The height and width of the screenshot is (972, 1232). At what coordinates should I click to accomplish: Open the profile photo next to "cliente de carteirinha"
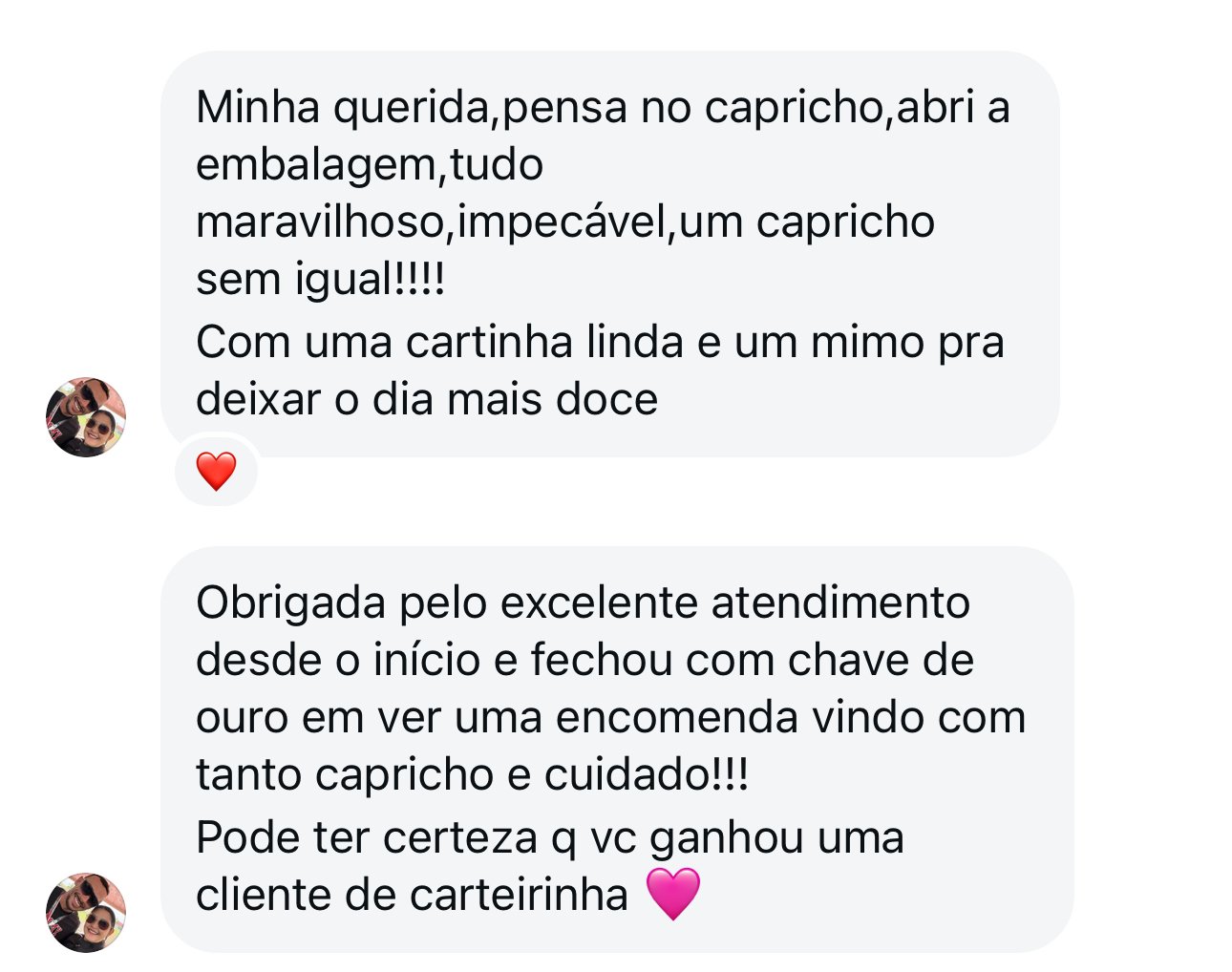click(86, 912)
